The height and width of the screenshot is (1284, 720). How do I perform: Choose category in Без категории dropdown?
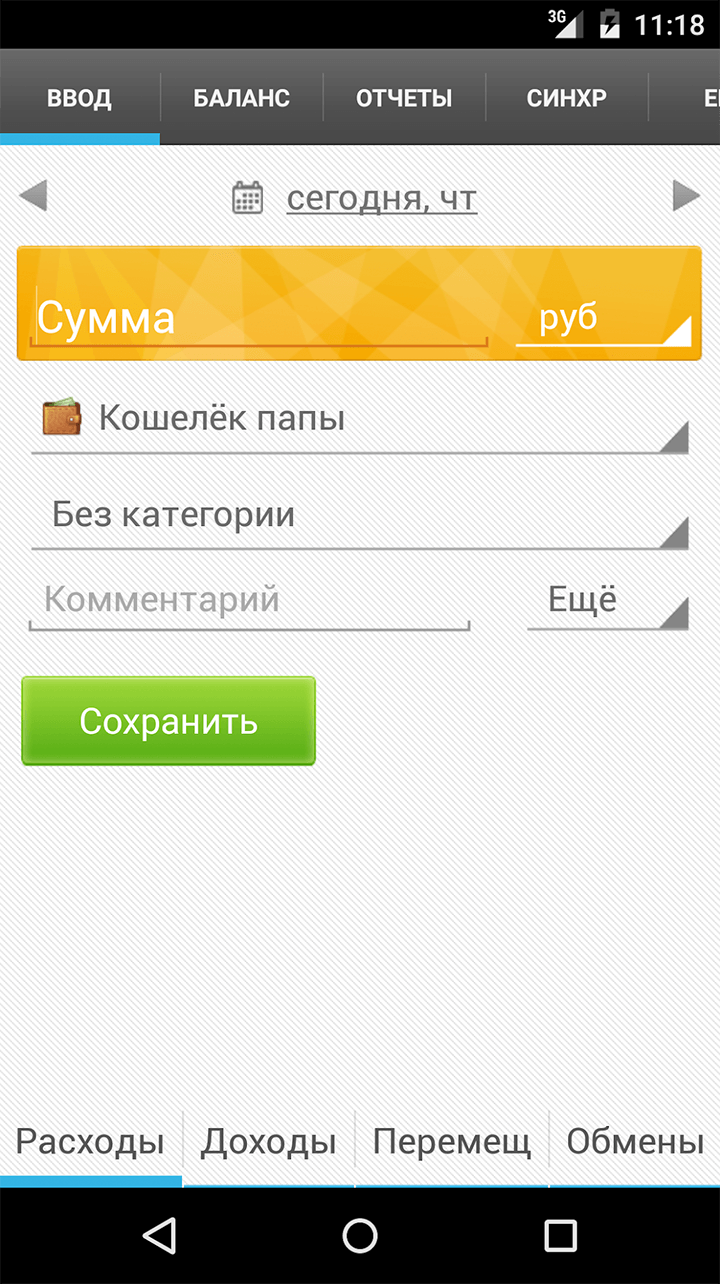point(360,517)
